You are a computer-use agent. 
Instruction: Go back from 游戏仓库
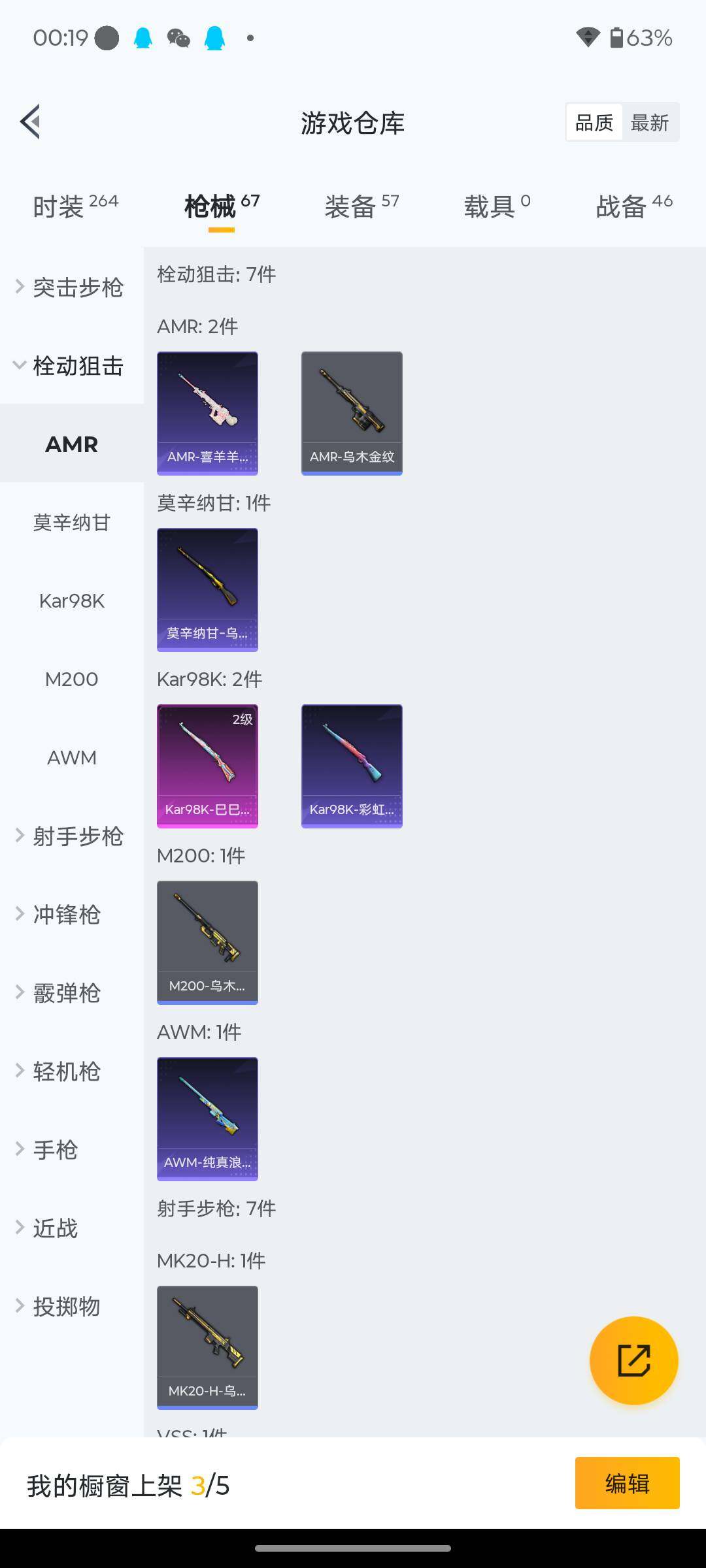click(31, 122)
